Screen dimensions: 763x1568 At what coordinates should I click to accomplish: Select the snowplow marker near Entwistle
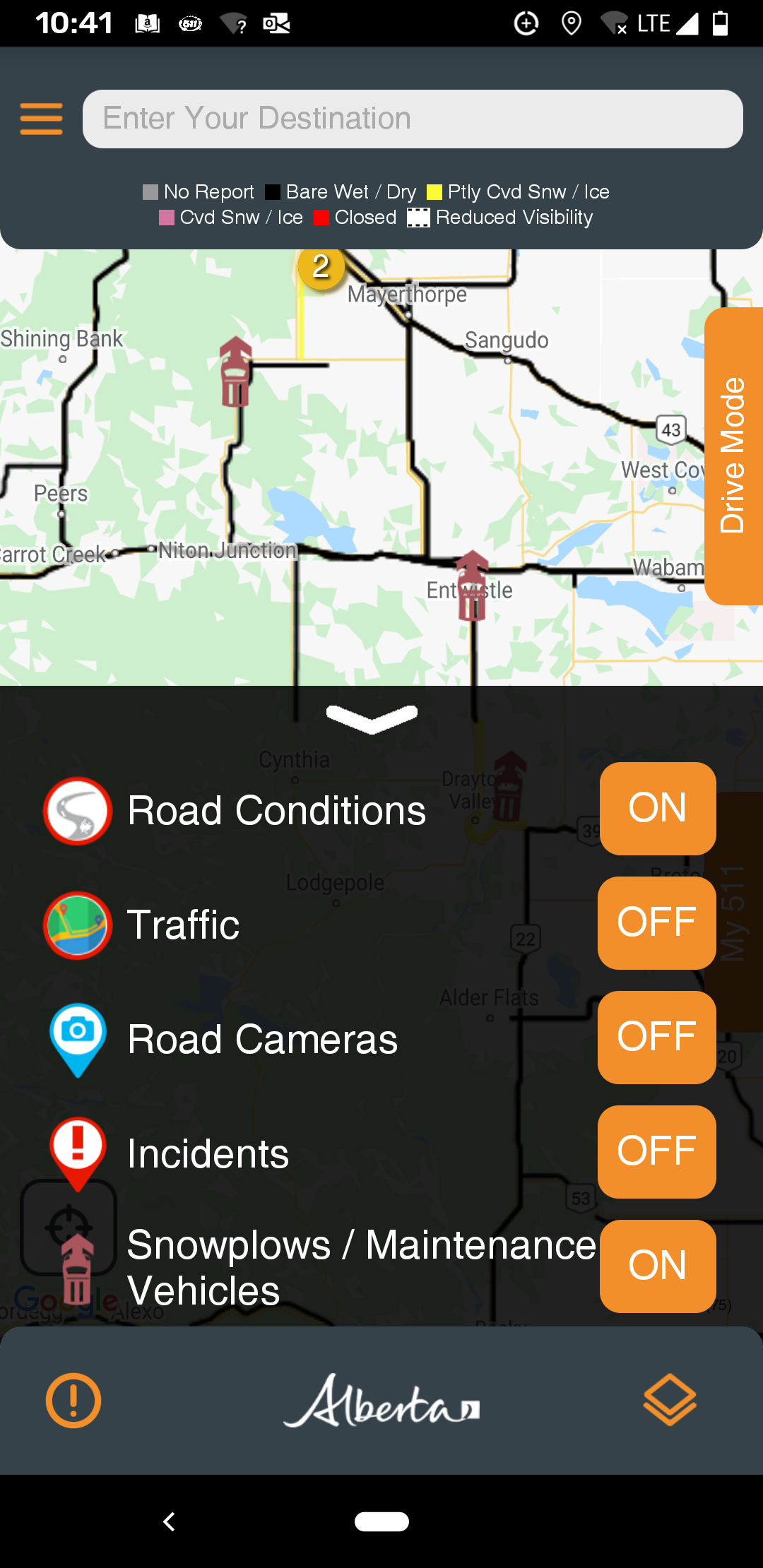tap(472, 585)
